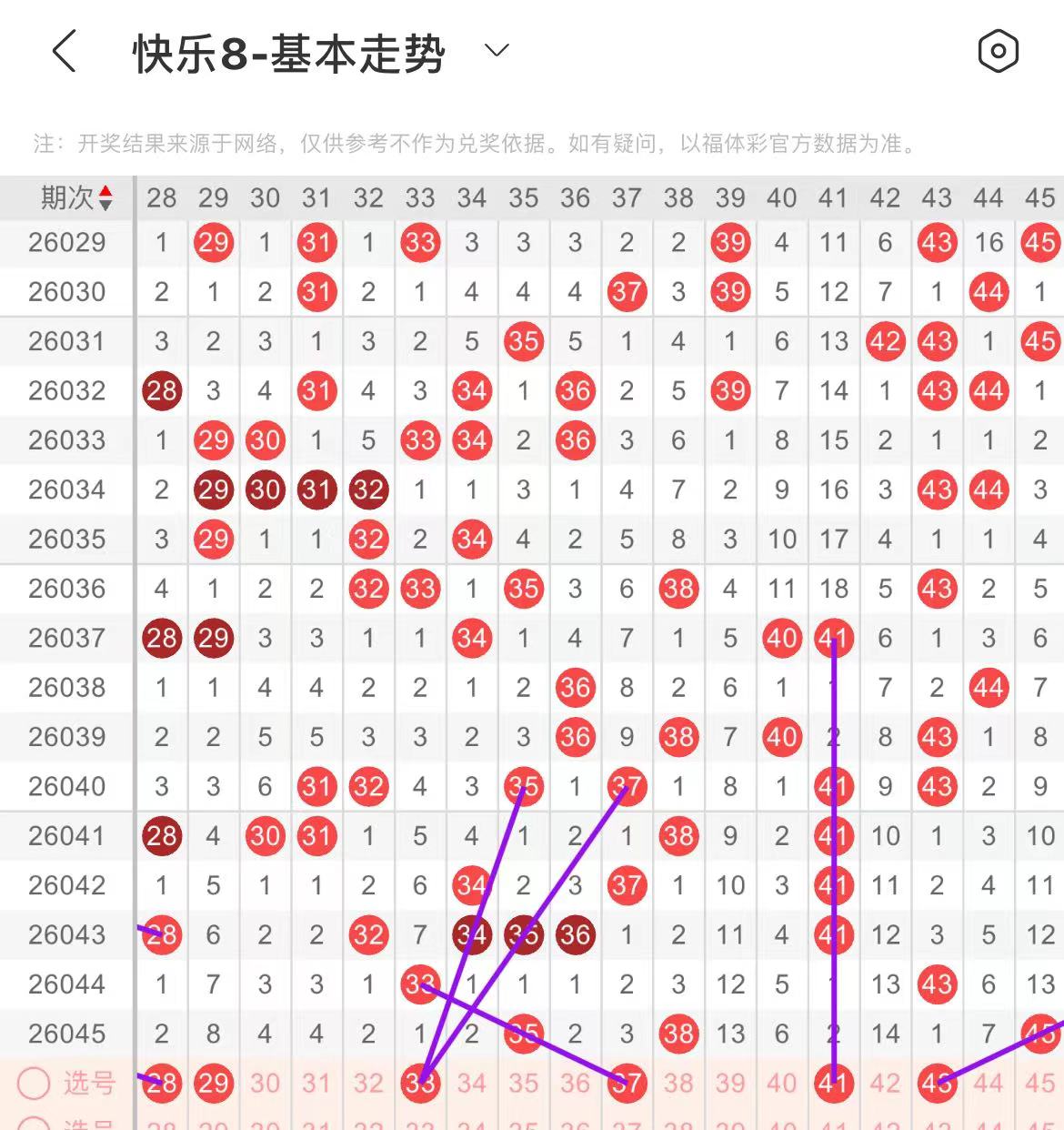Pick number 30 in the 选号 row

(x=265, y=1083)
